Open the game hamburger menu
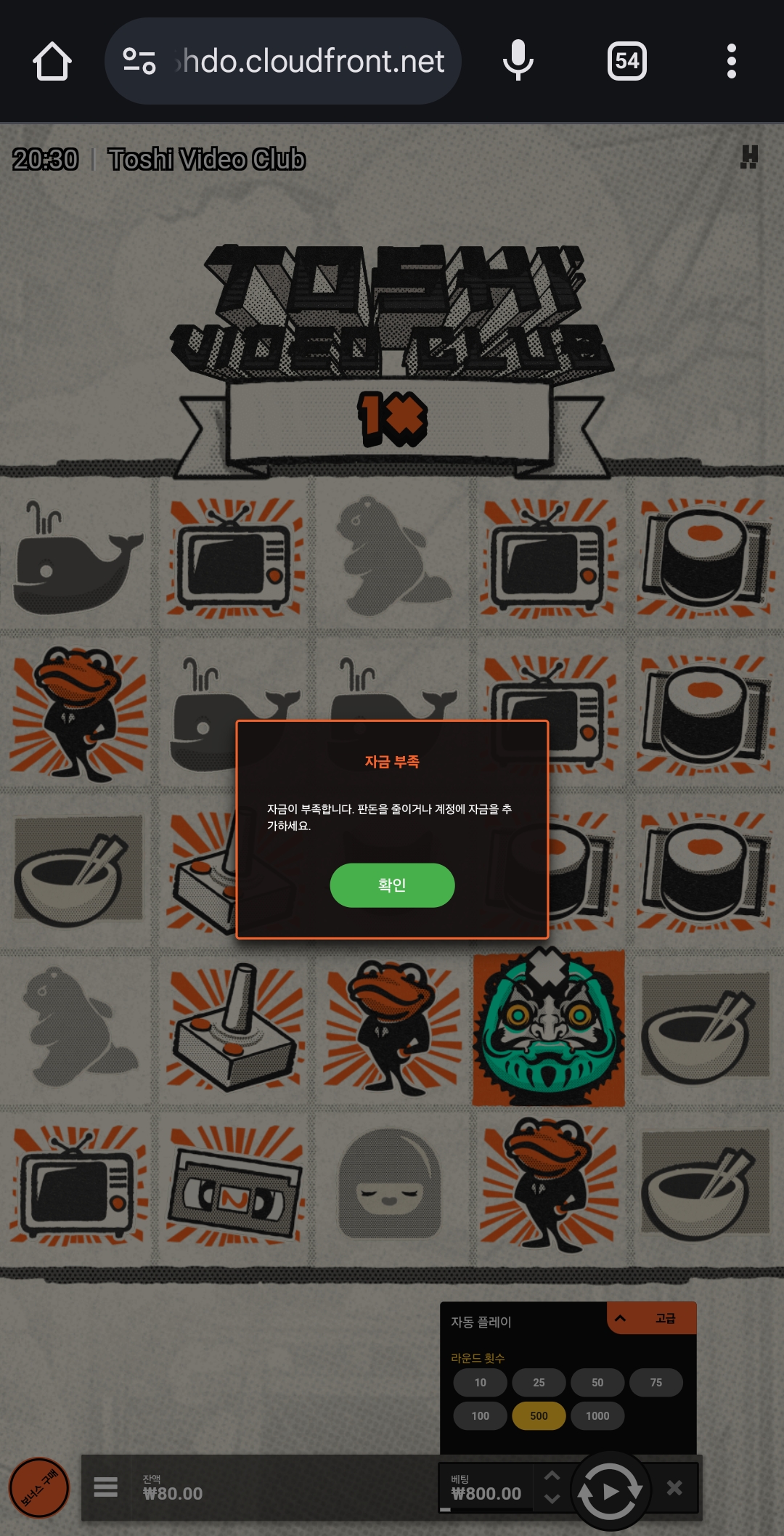784x1536 pixels. 105,1487
